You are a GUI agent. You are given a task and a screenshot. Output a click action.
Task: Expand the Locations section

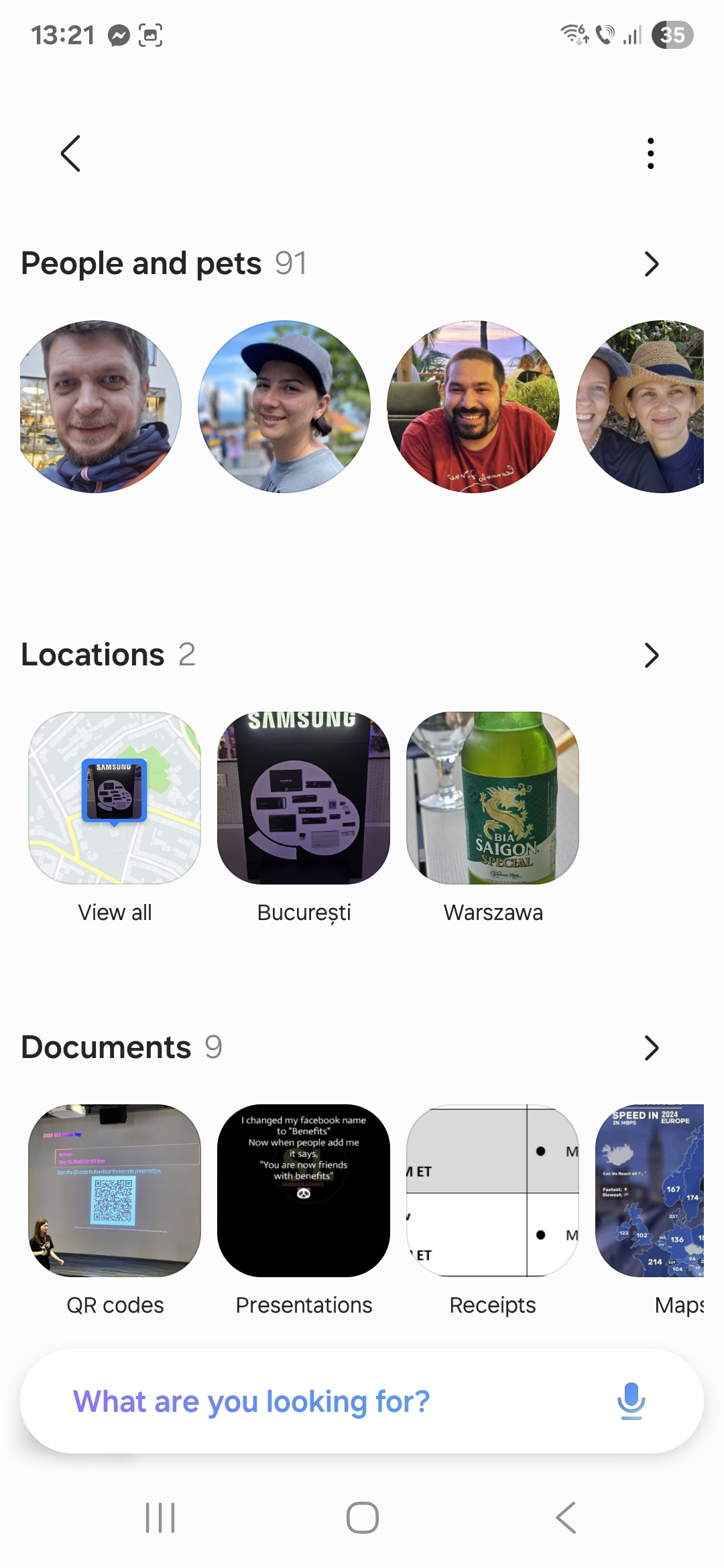pyautogui.click(x=652, y=655)
